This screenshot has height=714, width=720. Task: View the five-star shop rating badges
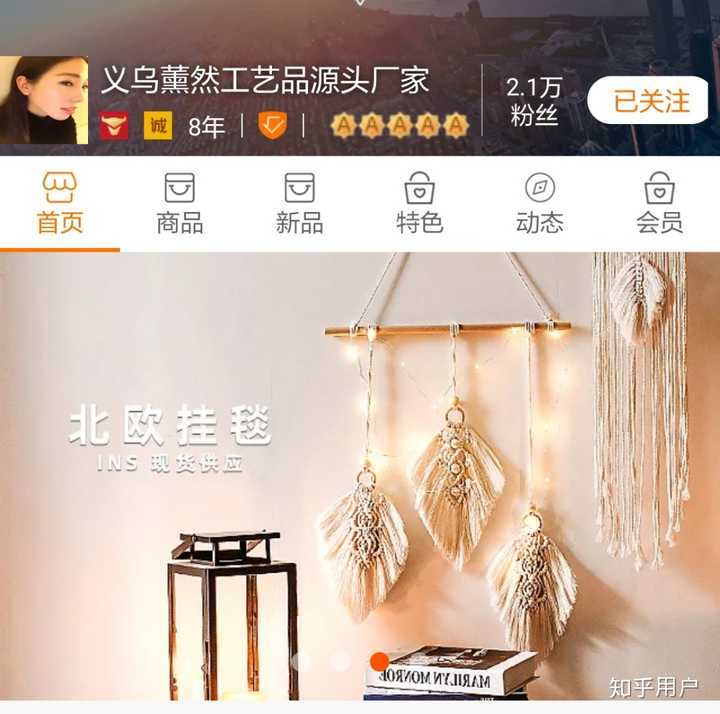point(399,126)
